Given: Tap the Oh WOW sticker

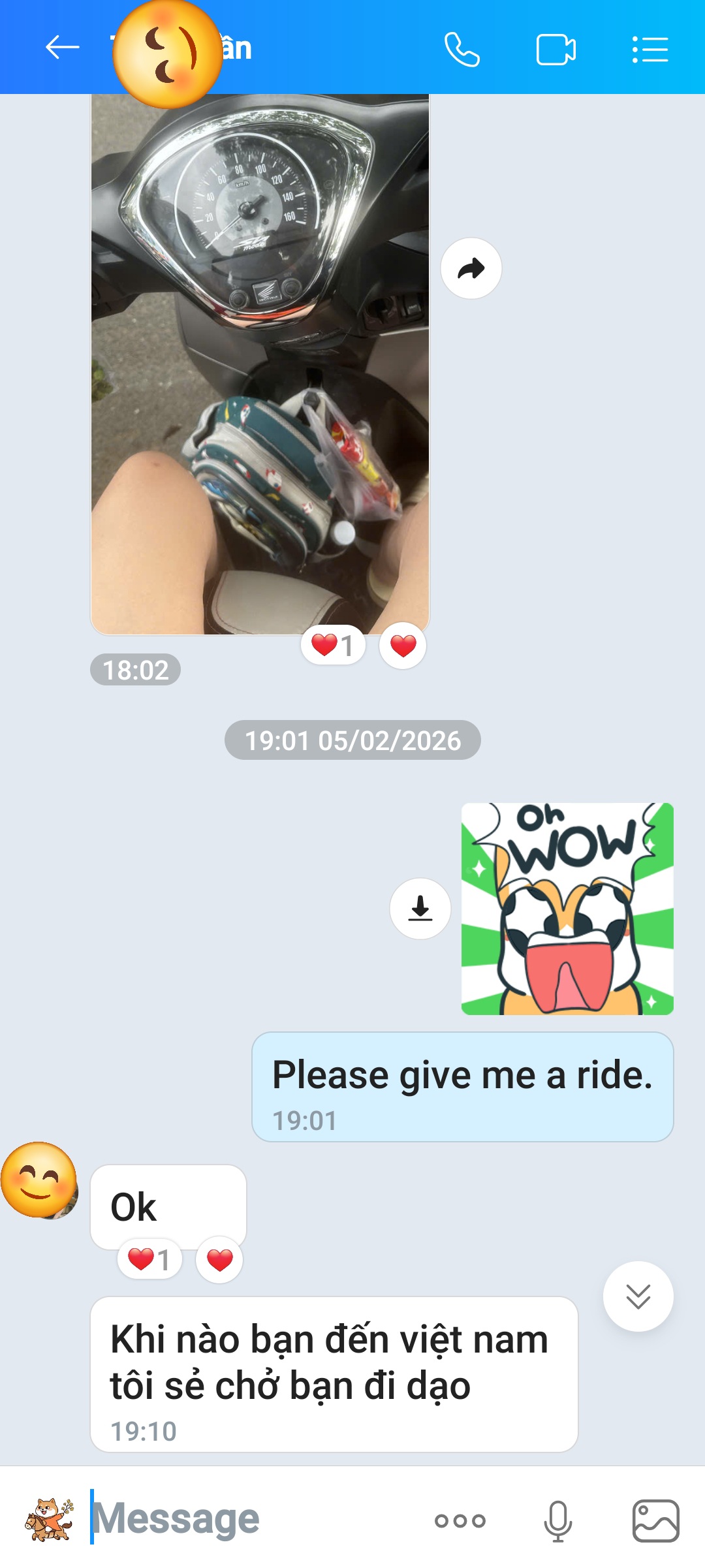Looking at the screenshot, I should click(x=567, y=909).
